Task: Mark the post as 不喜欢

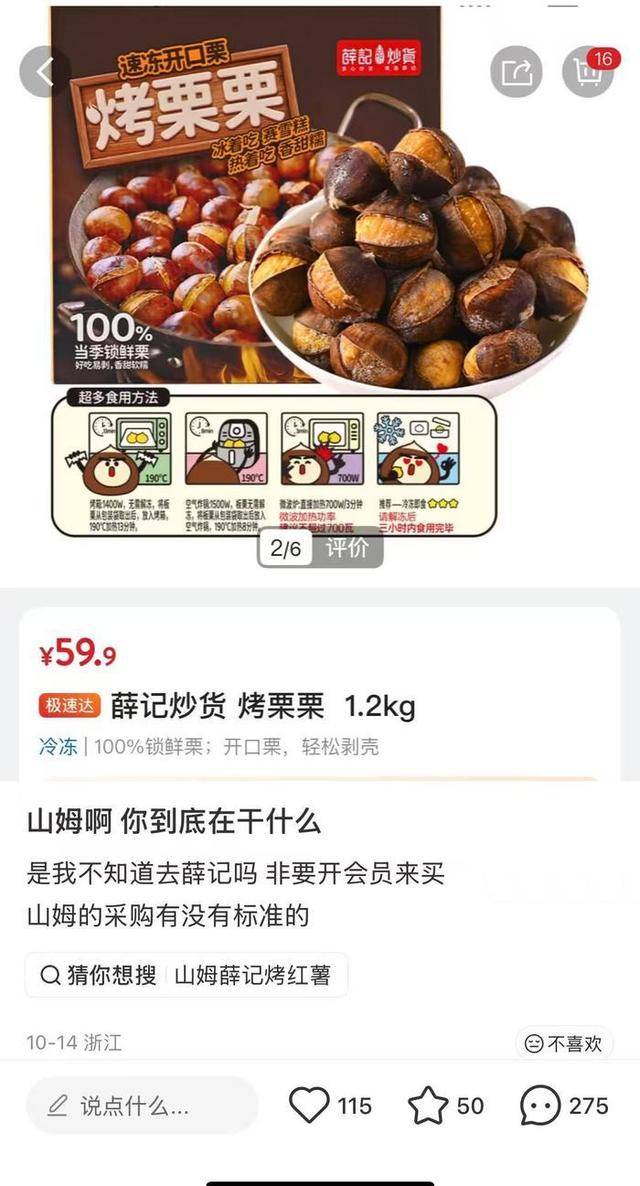Action: point(565,1043)
